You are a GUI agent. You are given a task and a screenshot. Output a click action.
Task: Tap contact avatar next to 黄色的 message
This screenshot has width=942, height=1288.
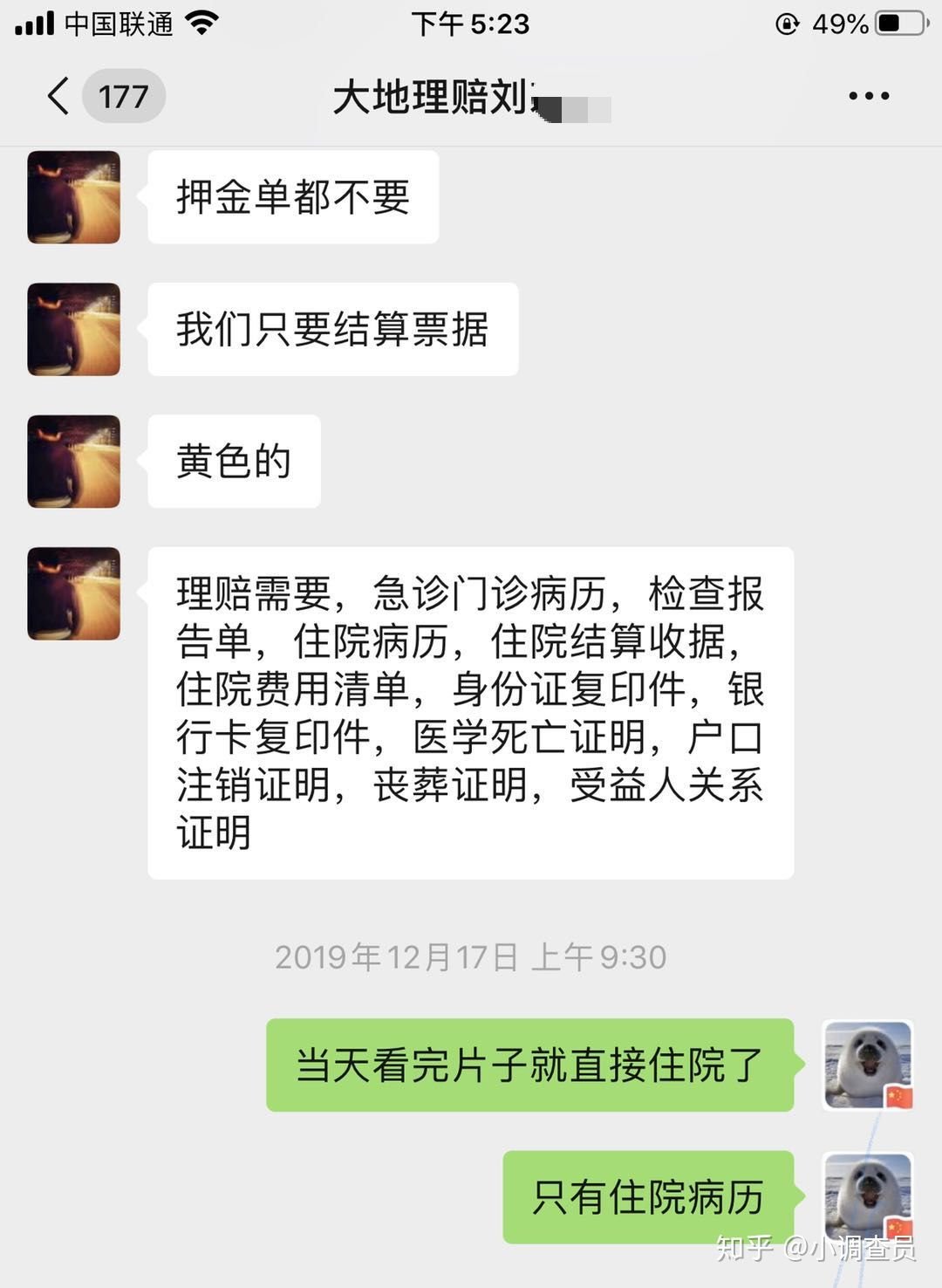tap(74, 462)
